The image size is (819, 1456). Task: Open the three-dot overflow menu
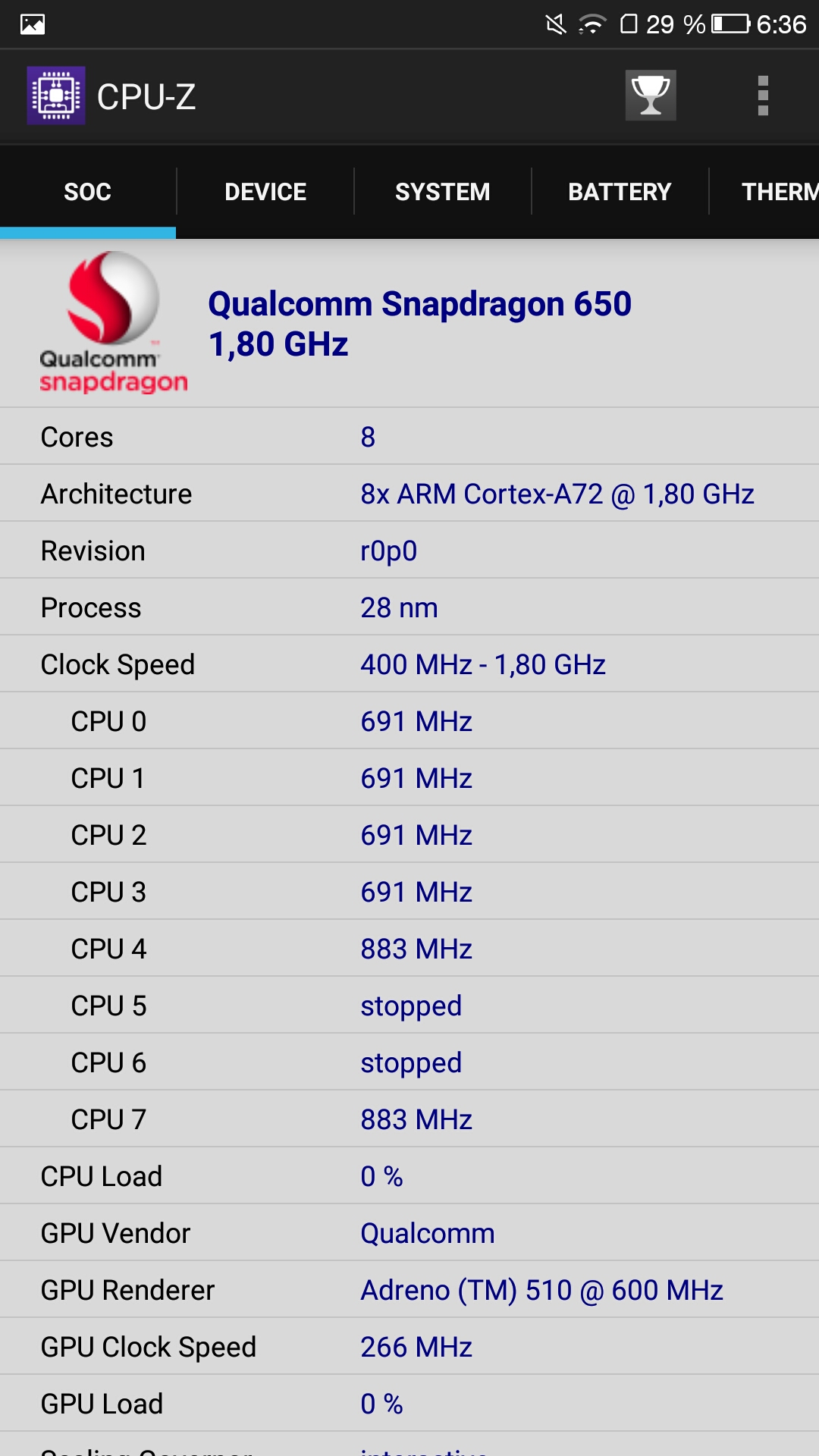point(763,96)
